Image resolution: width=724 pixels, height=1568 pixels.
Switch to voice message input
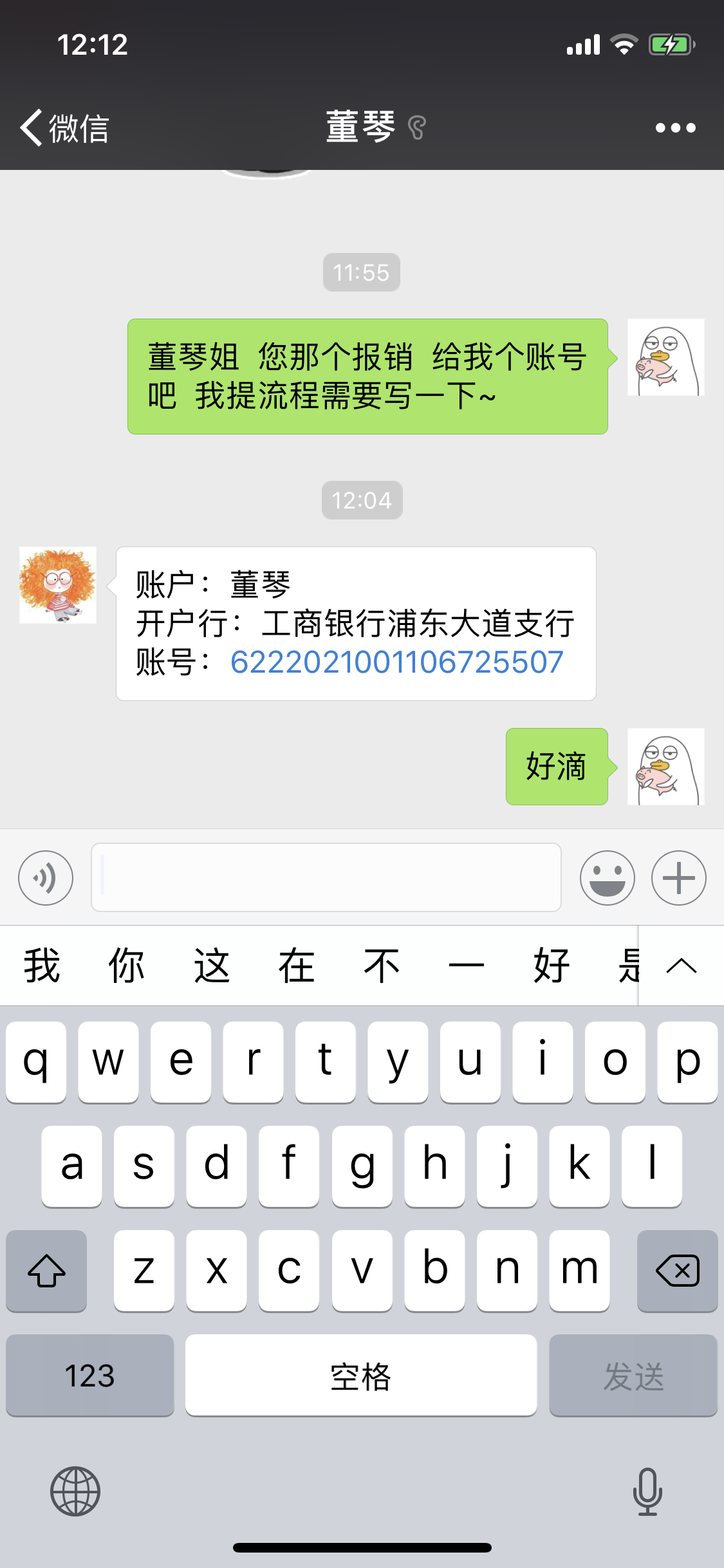pyautogui.click(x=46, y=878)
